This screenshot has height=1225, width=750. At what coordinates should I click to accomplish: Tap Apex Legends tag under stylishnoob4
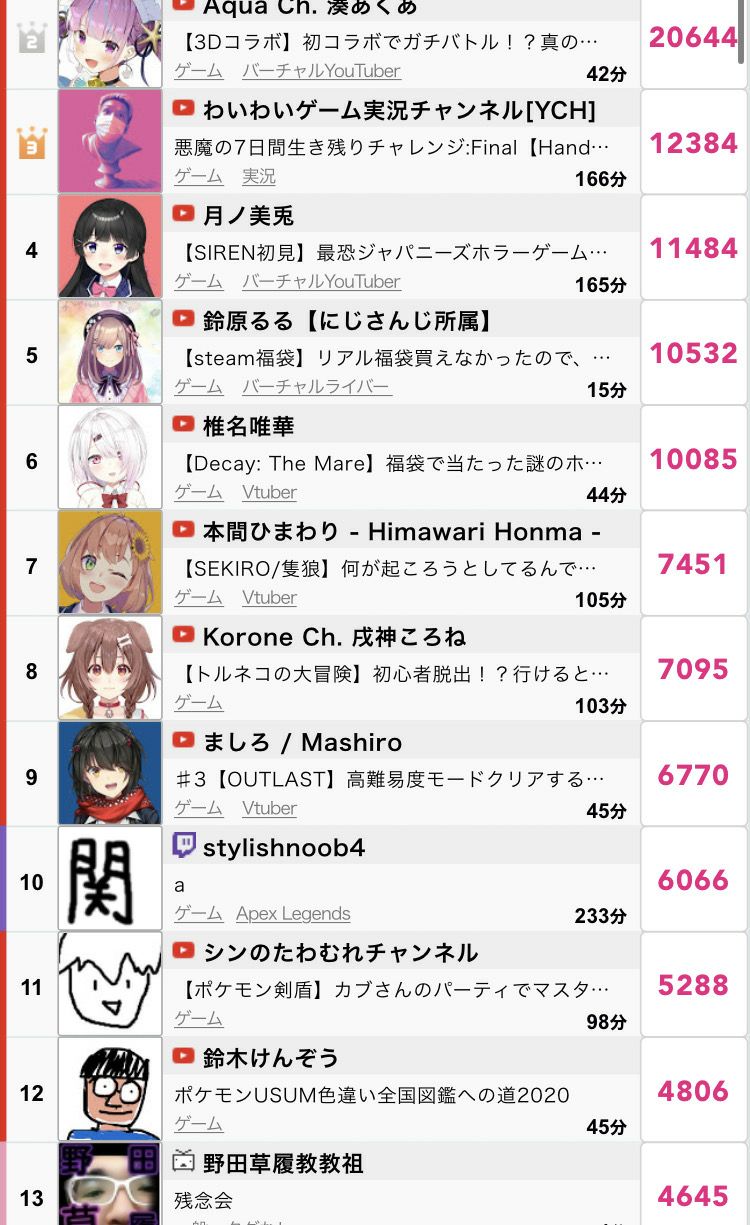tap(293, 914)
